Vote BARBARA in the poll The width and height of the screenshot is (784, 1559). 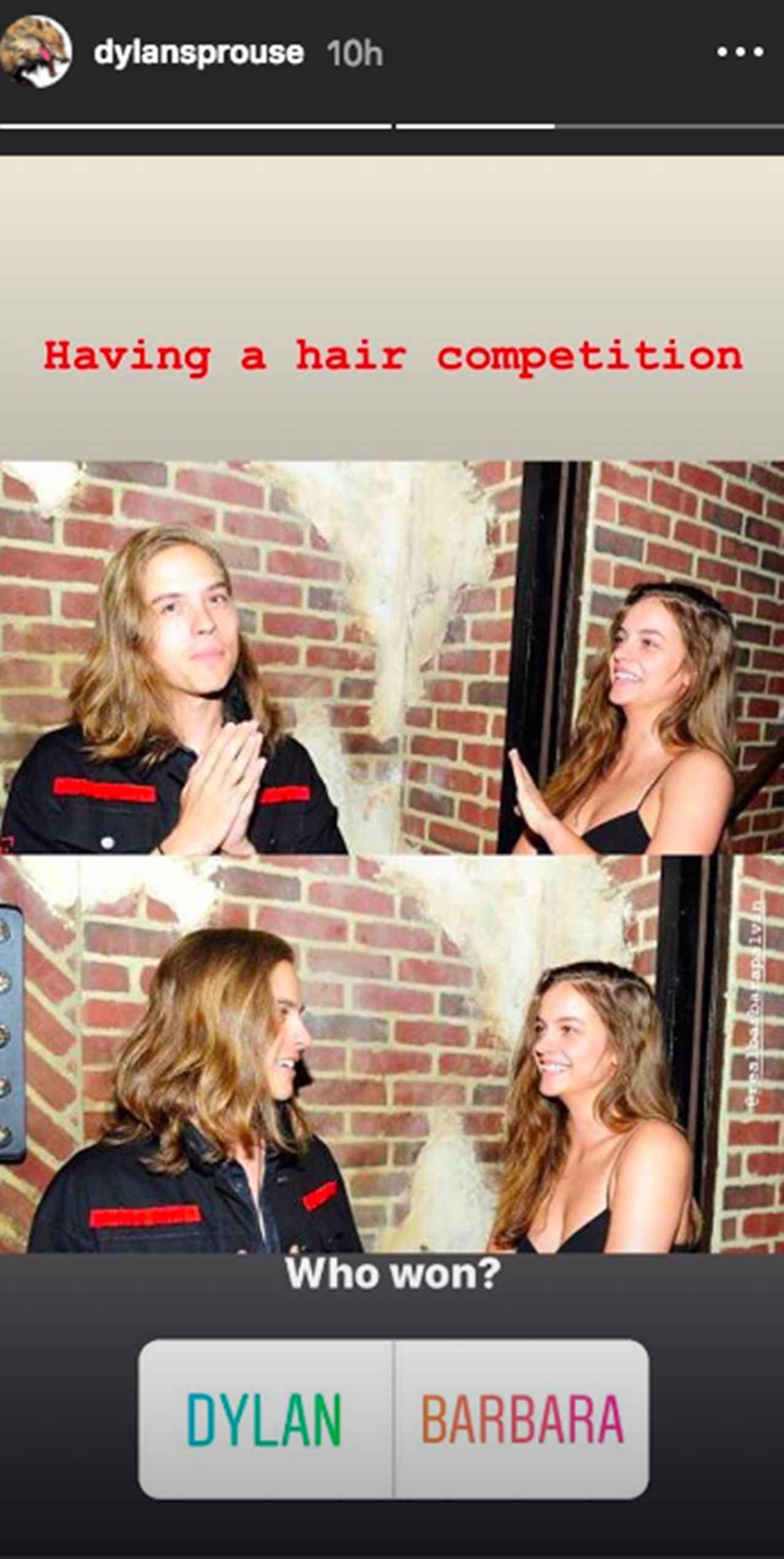522,1419
